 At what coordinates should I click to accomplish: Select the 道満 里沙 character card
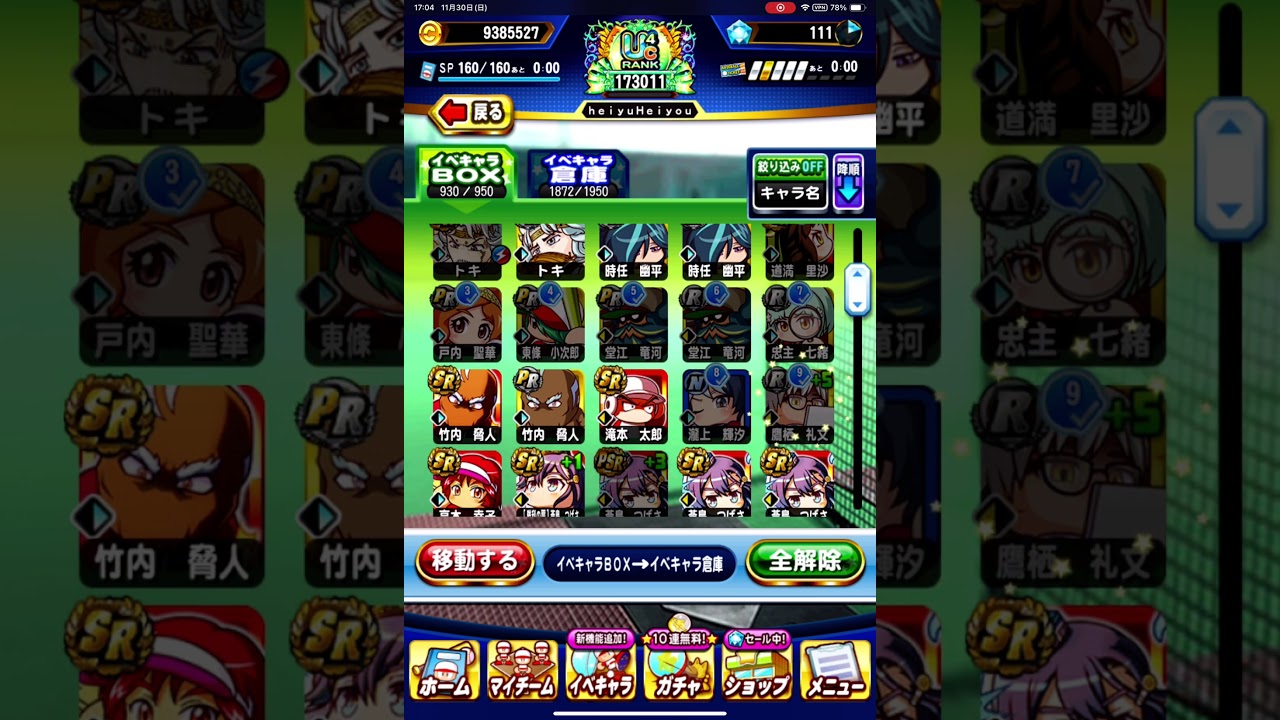[799, 252]
